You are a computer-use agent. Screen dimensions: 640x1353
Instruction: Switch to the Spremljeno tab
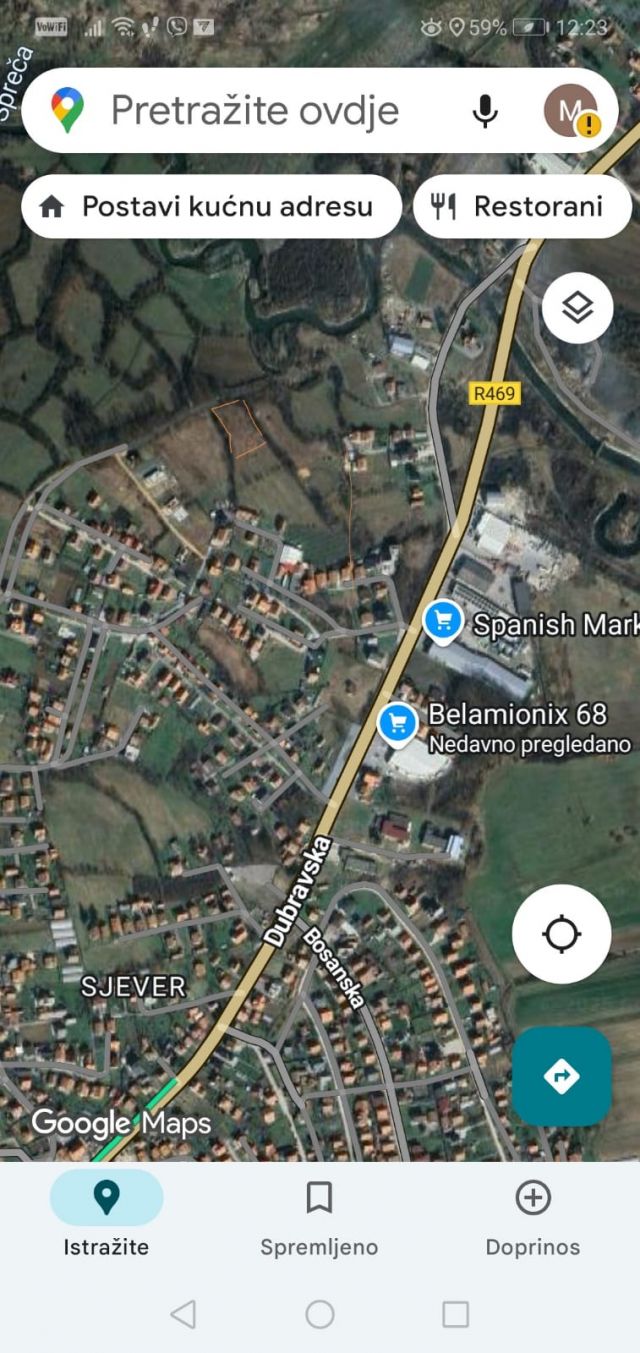tap(319, 1214)
